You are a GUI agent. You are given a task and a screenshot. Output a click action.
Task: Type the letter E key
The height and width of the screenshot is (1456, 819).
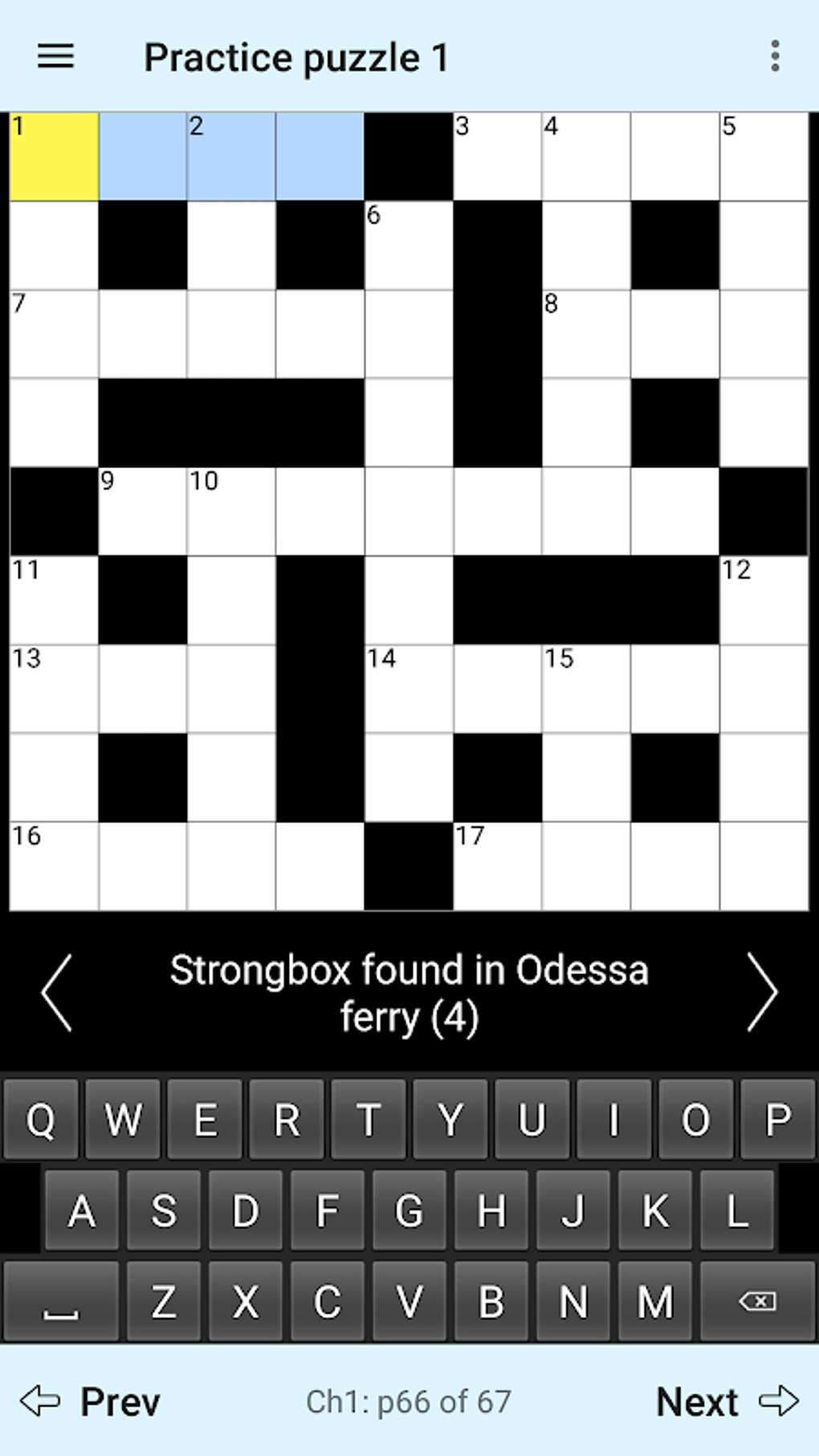click(x=205, y=1120)
